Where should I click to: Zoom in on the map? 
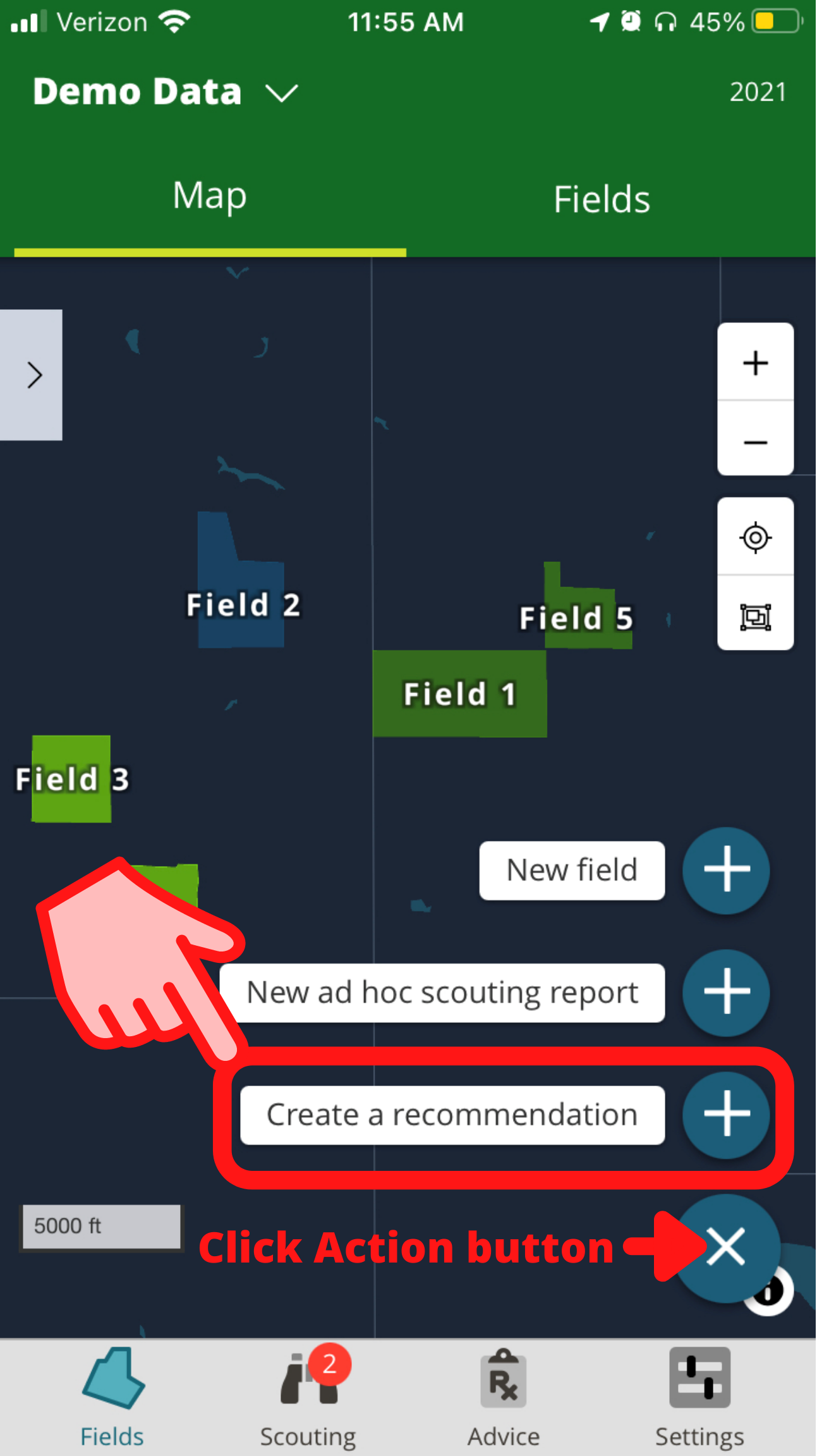pos(755,363)
